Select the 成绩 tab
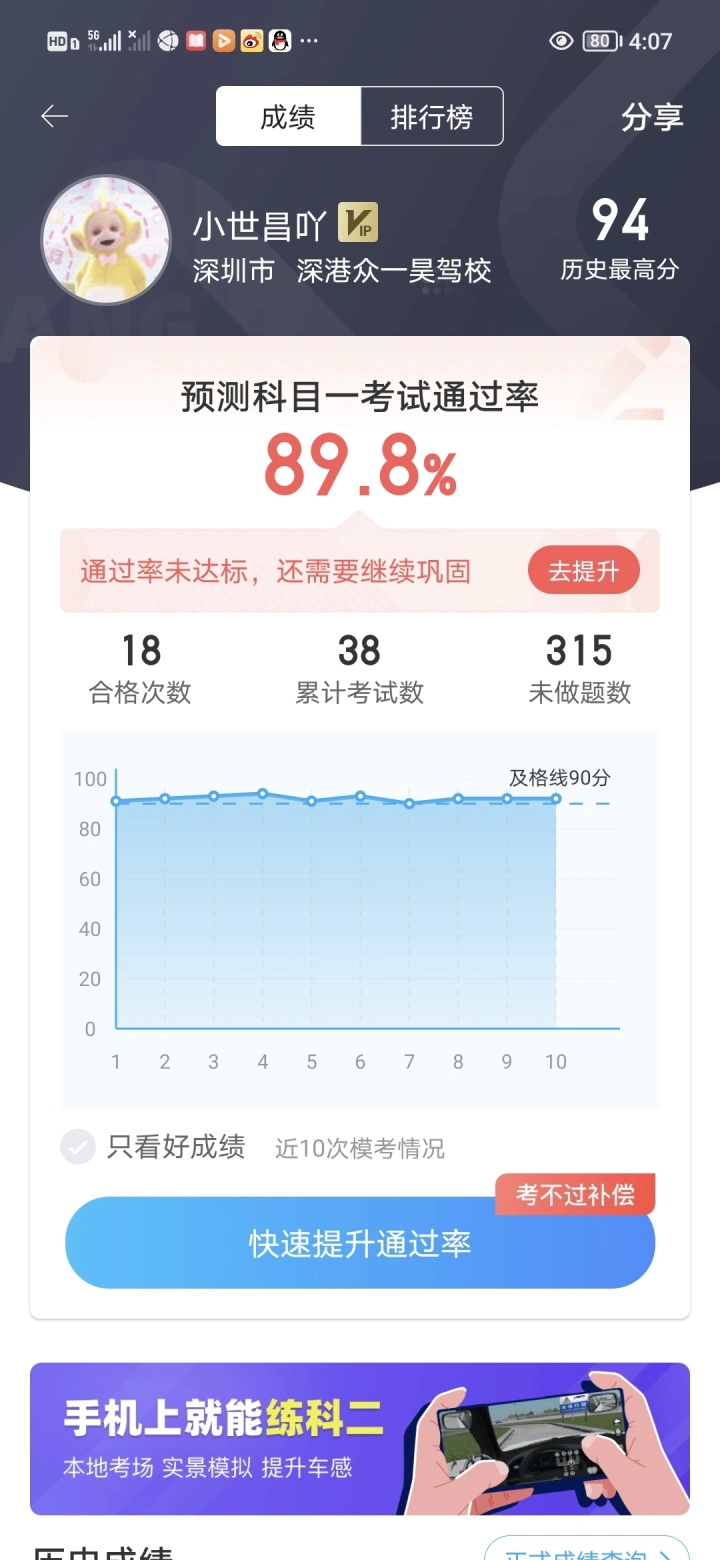The width and height of the screenshot is (720, 1560). tap(288, 117)
